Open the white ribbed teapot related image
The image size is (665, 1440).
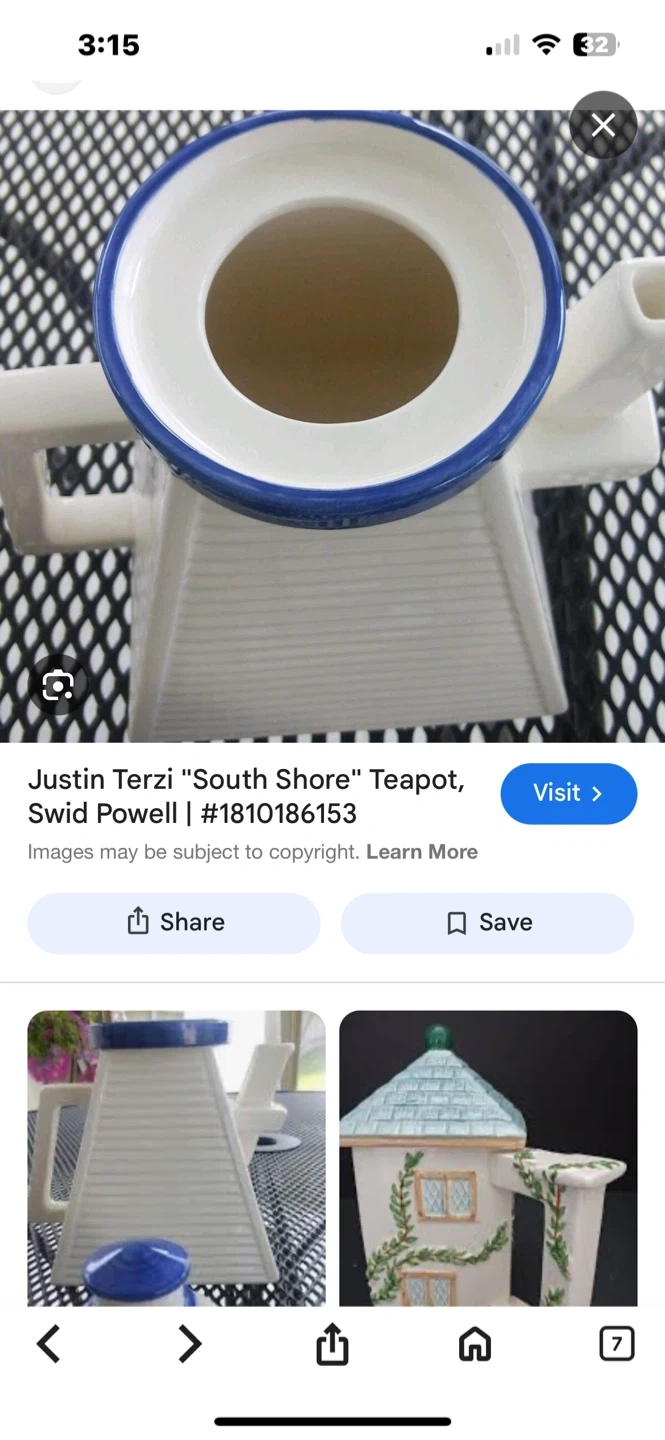pos(176,1158)
